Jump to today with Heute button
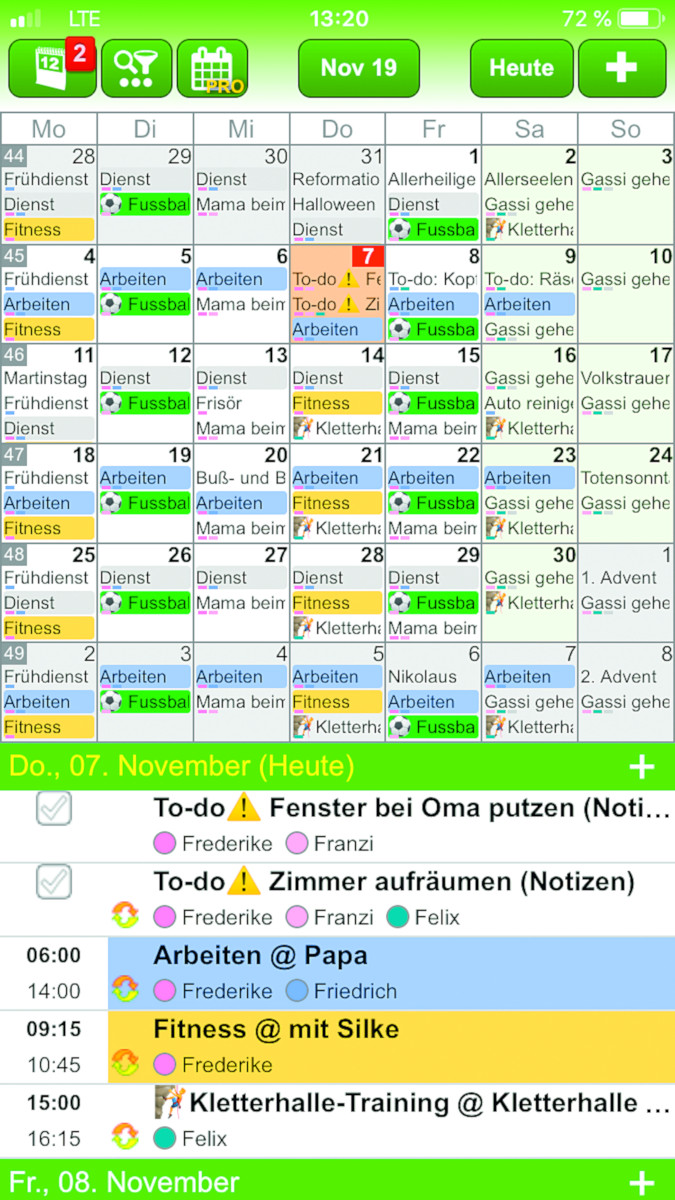675x1200 pixels. pos(521,68)
